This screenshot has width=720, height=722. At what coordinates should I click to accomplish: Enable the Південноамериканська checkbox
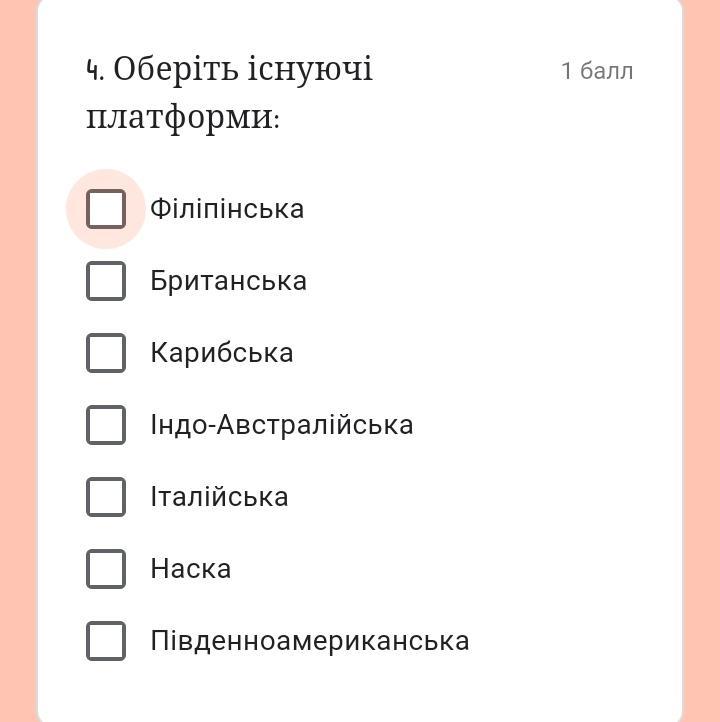[106, 641]
